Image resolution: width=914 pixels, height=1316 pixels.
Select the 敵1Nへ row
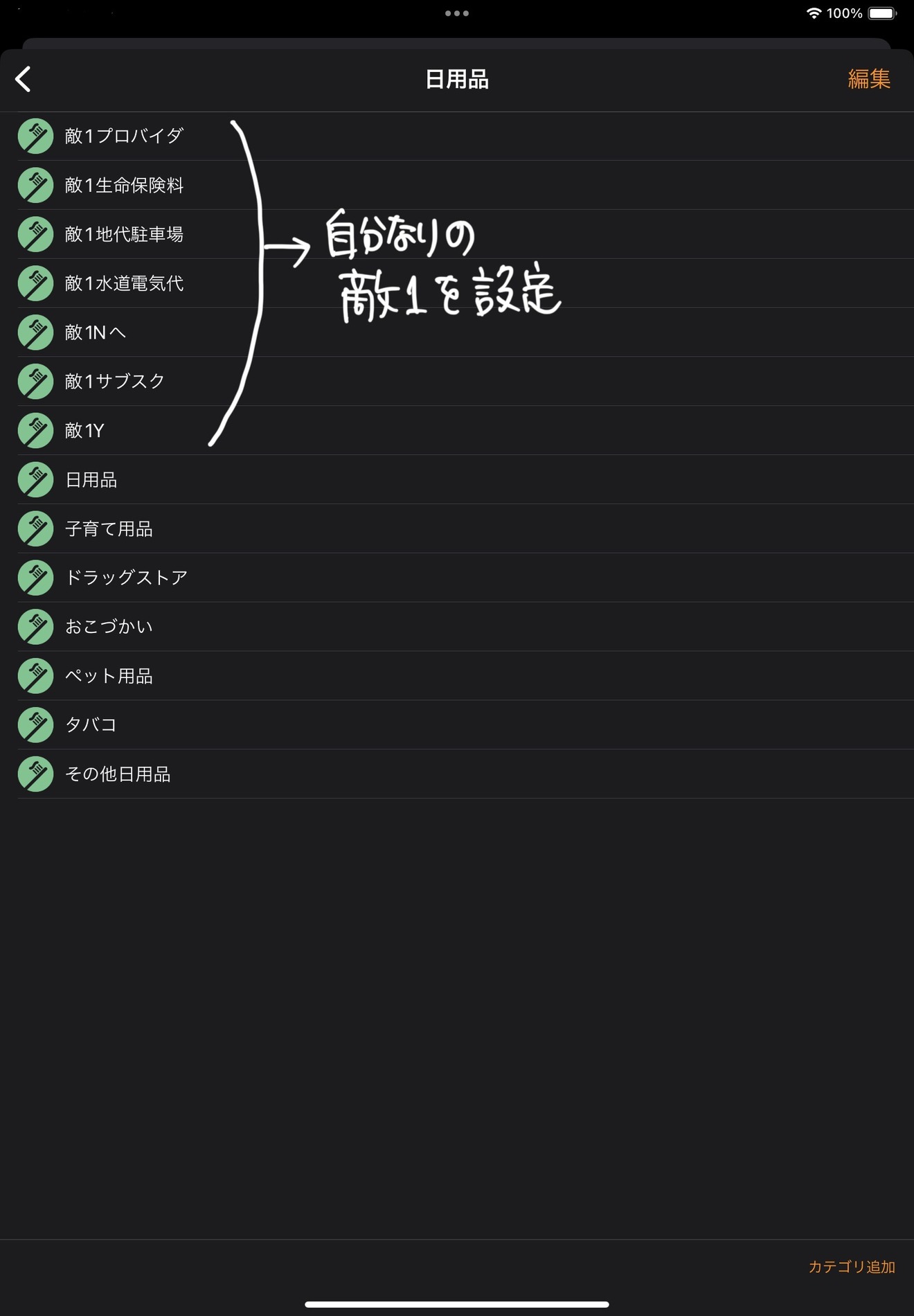click(96, 332)
